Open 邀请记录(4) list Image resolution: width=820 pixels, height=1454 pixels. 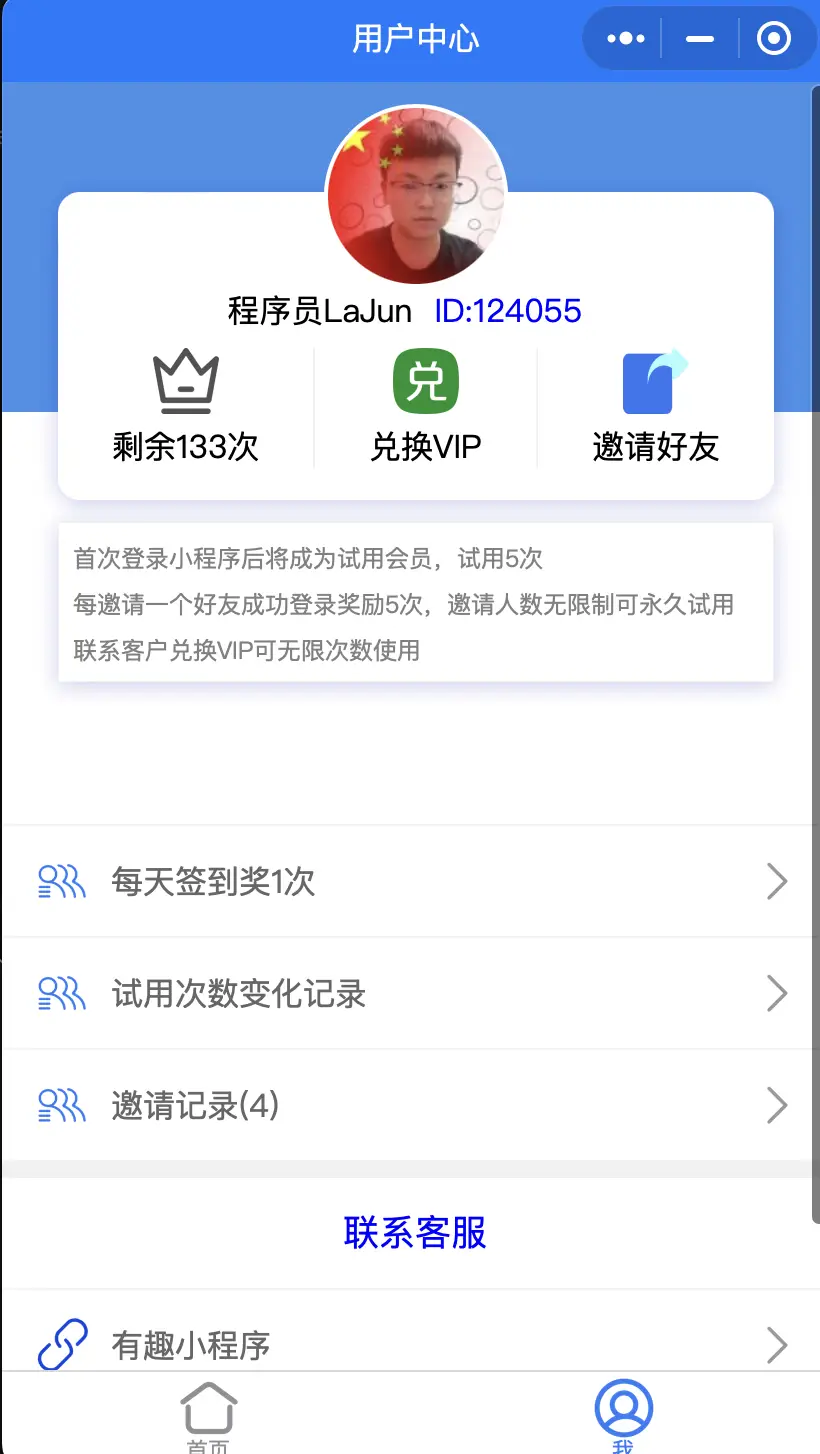pyautogui.click(x=410, y=1105)
